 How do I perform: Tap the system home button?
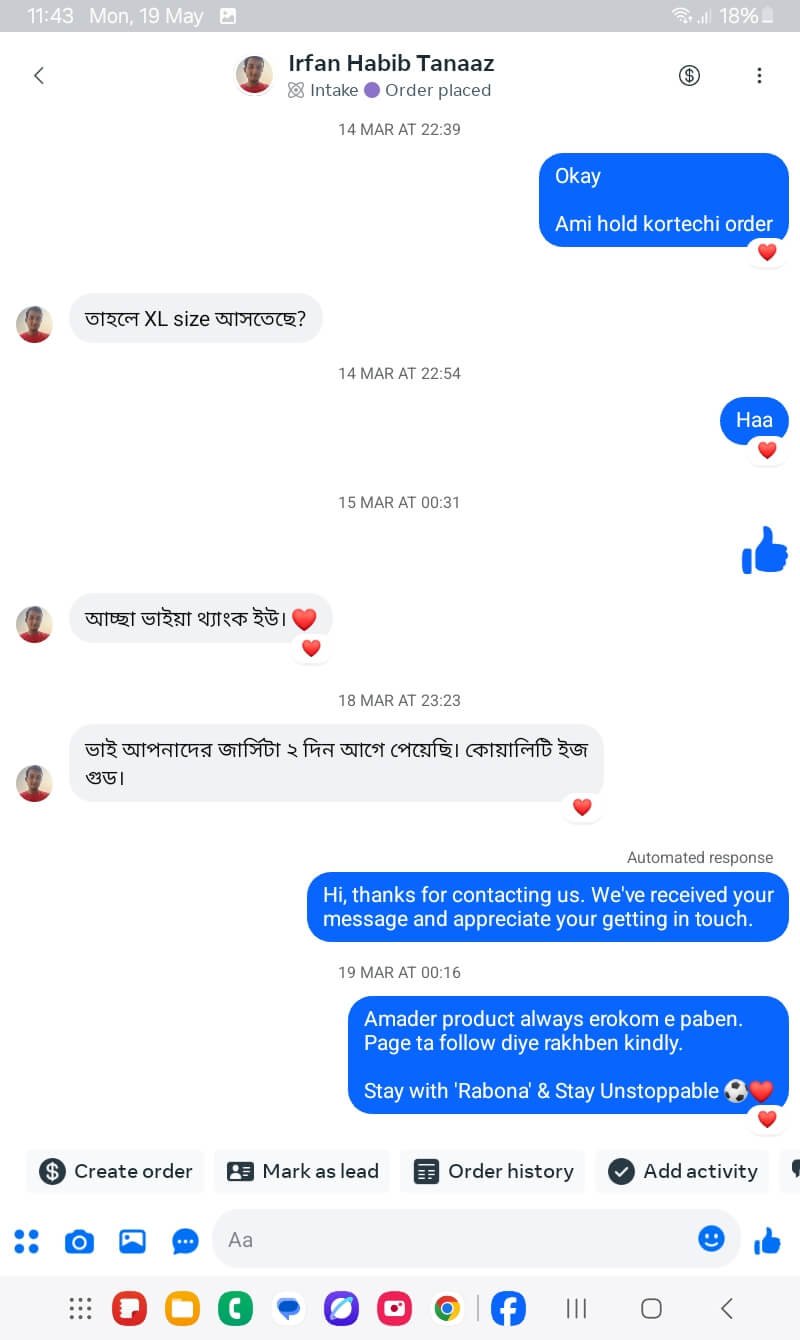tap(651, 1308)
